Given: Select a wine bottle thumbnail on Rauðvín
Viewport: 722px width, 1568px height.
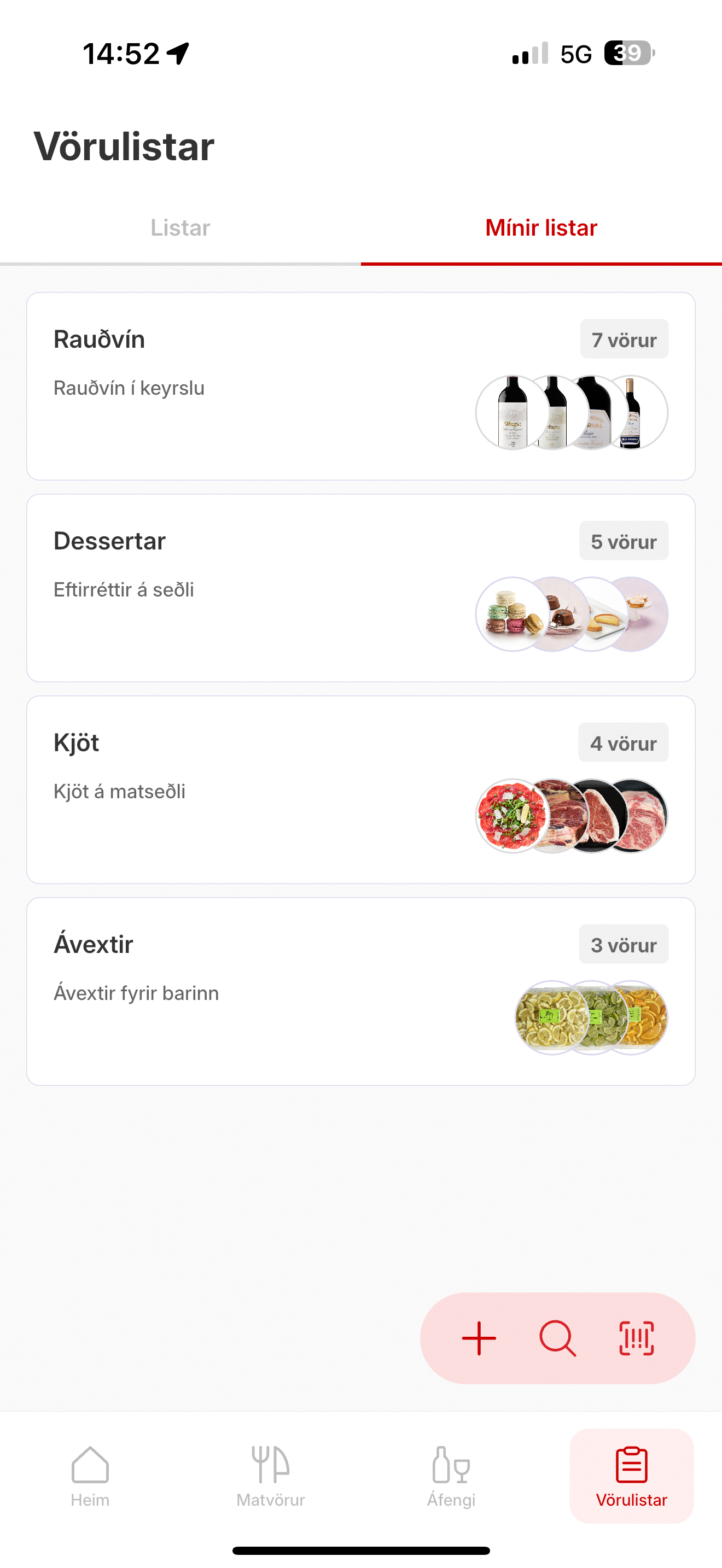Looking at the screenshot, I should click(x=513, y=413).
